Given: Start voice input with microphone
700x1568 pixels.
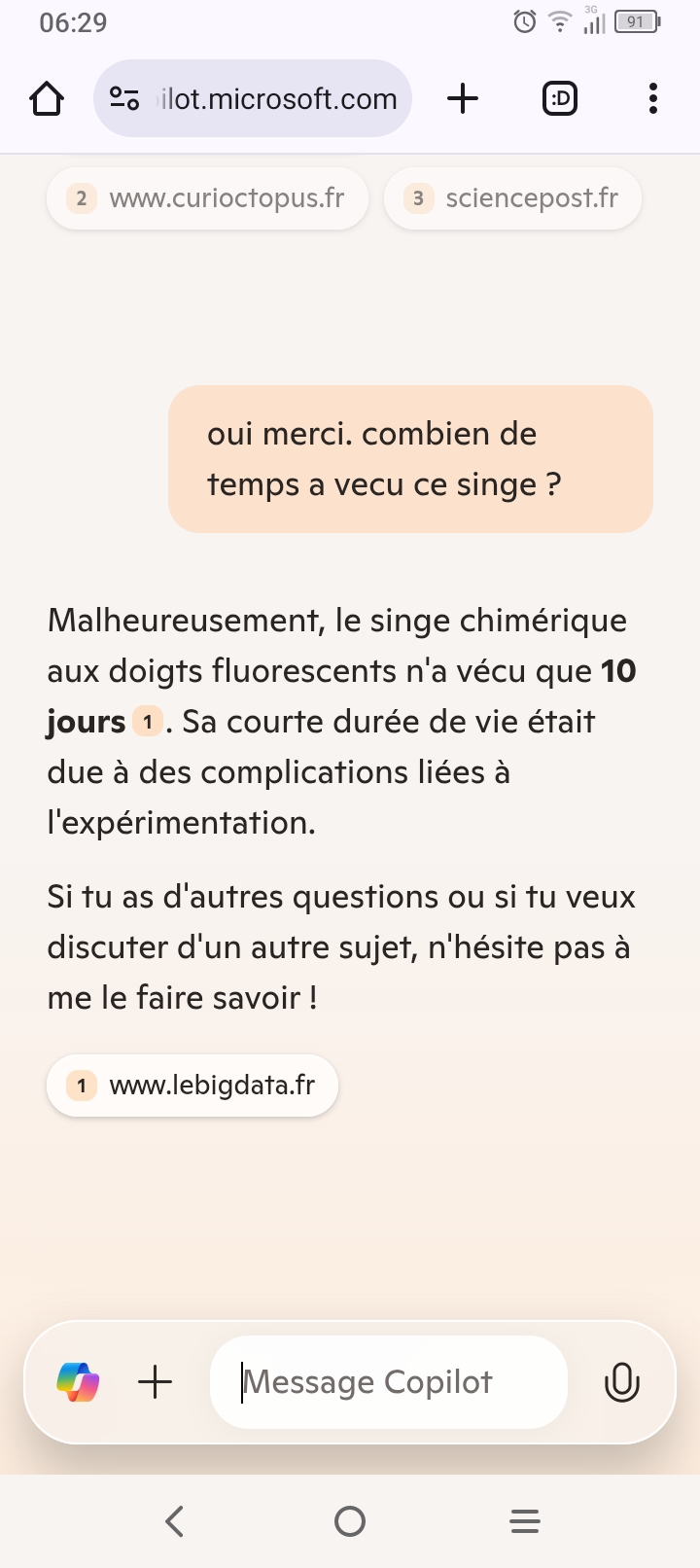Looking at the screenshot, I should (621, 1382).
